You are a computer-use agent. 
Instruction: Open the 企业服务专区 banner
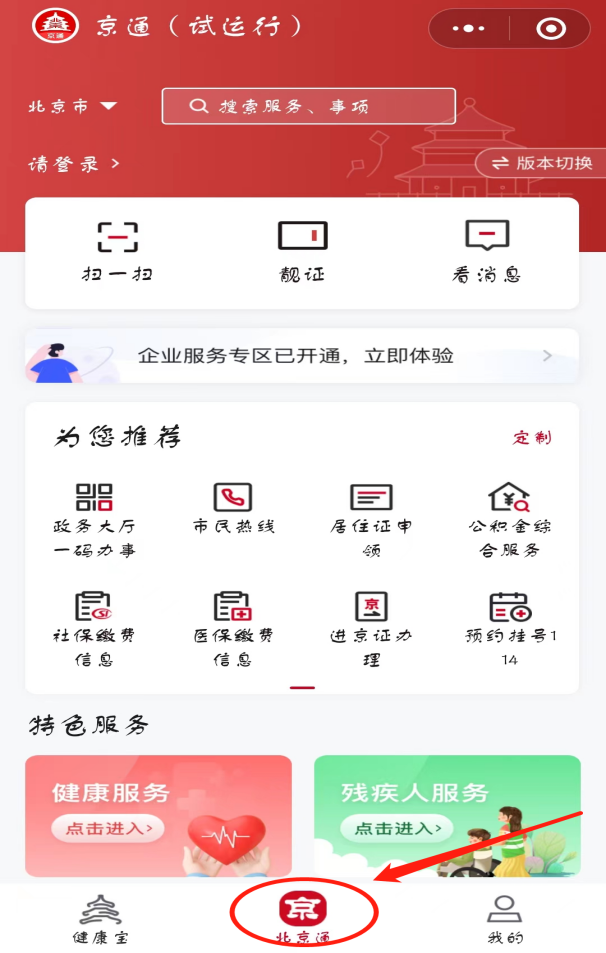[302, 356]
